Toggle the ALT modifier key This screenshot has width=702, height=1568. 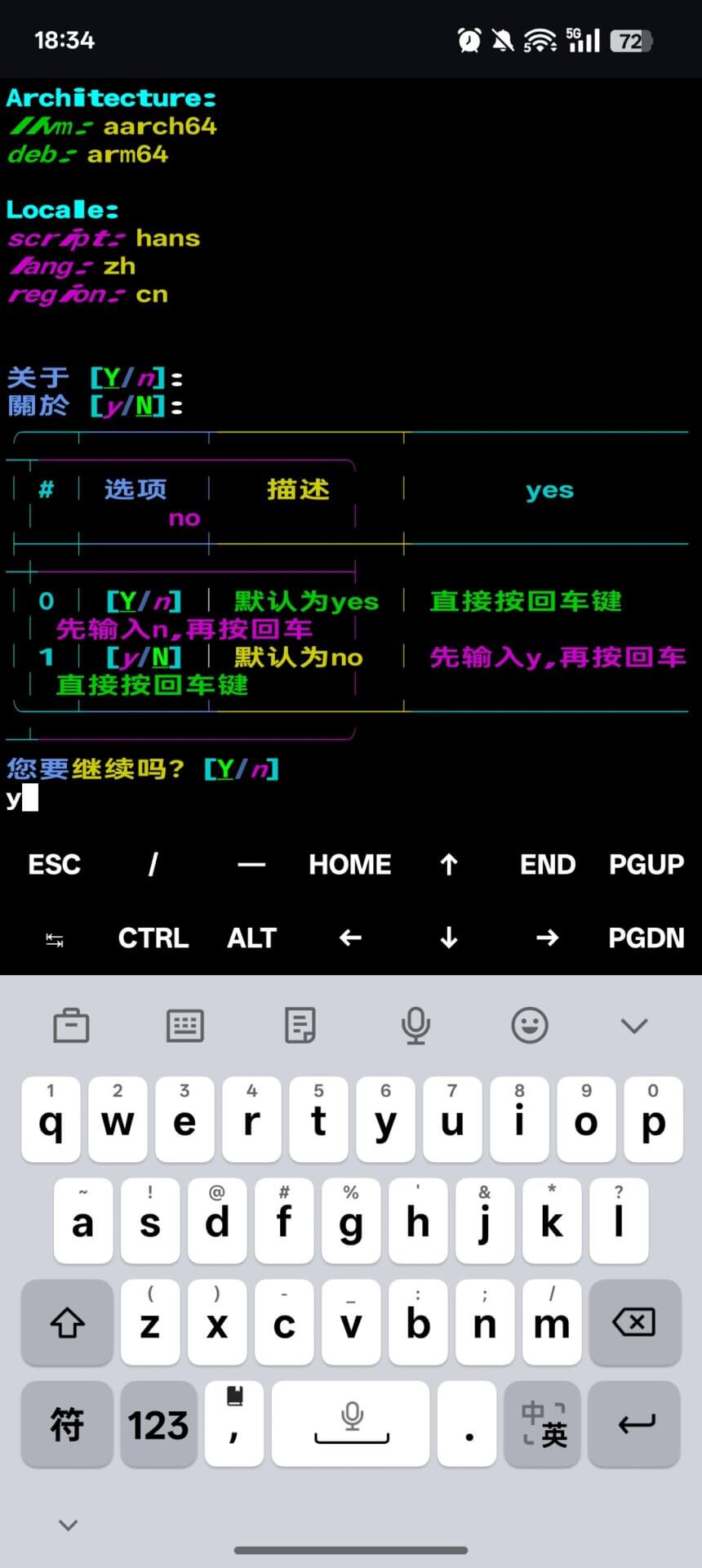pyautogui.click(x=251, y=938)
